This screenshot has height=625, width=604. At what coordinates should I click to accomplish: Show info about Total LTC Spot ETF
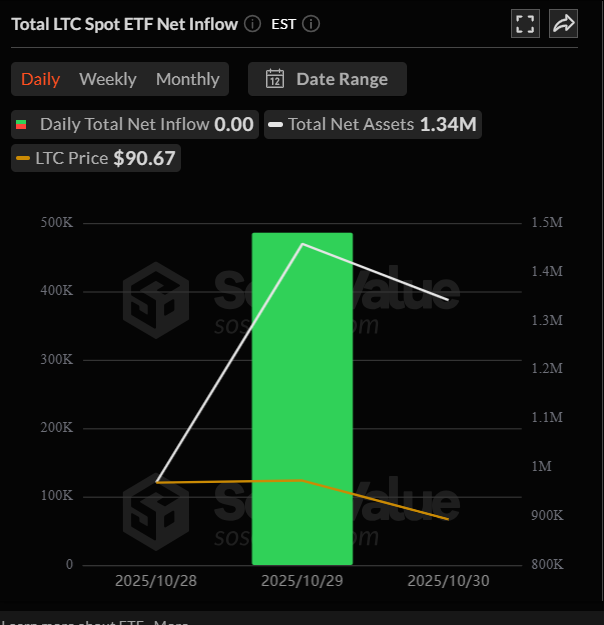(253, 24)
